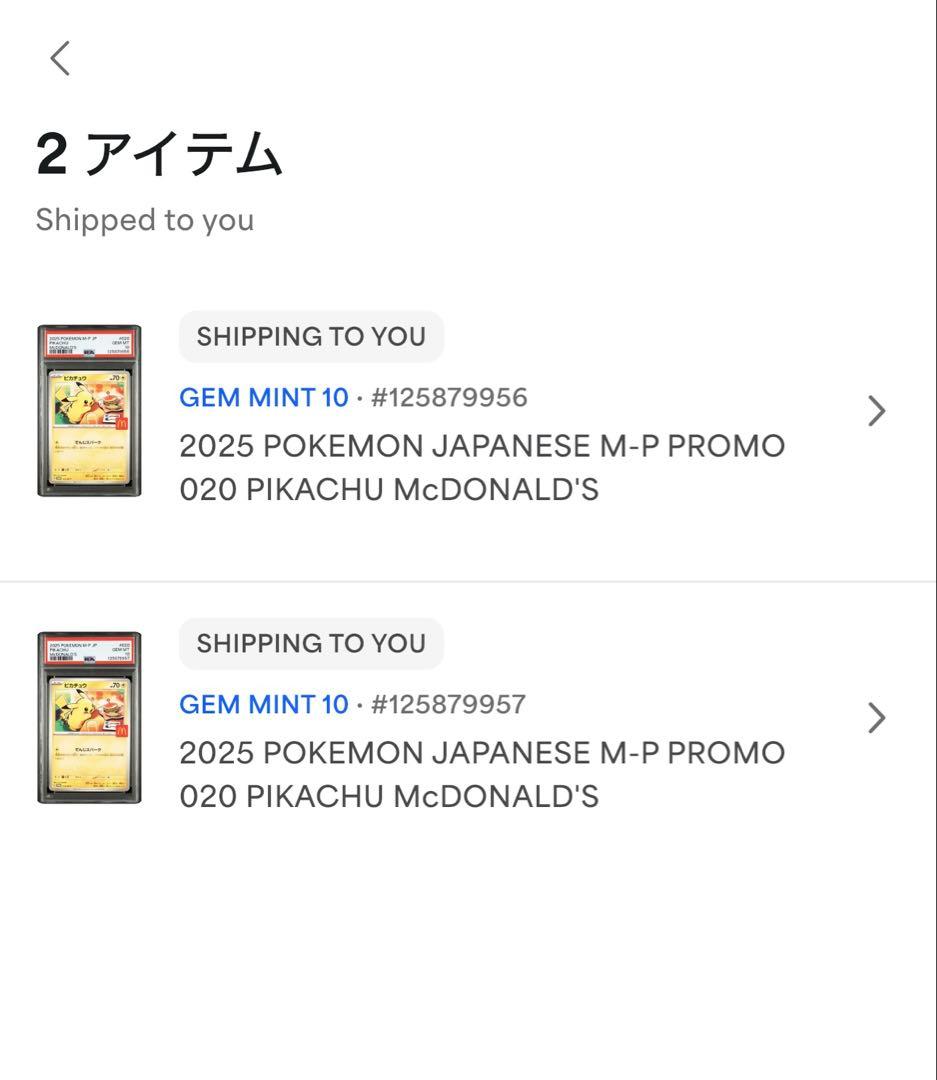Click the Shipped to you label
The height and width of the screenshot is (1080, 937).
145,219
